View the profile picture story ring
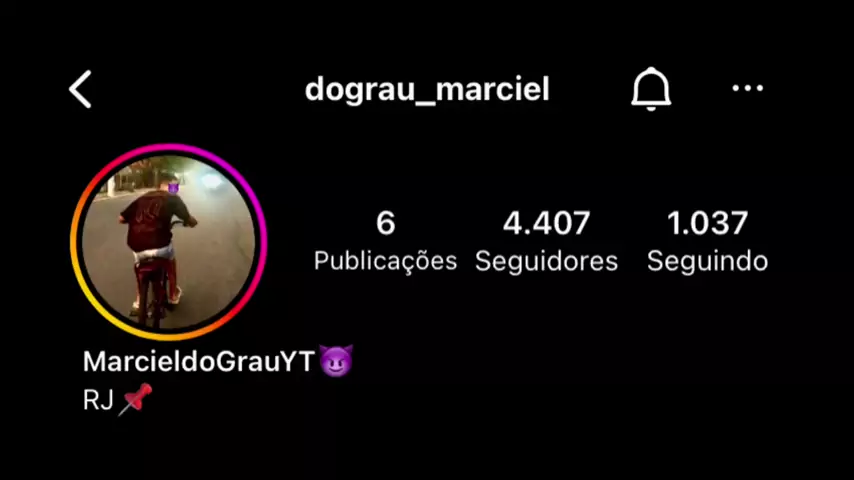 click(x=168, y=242)
